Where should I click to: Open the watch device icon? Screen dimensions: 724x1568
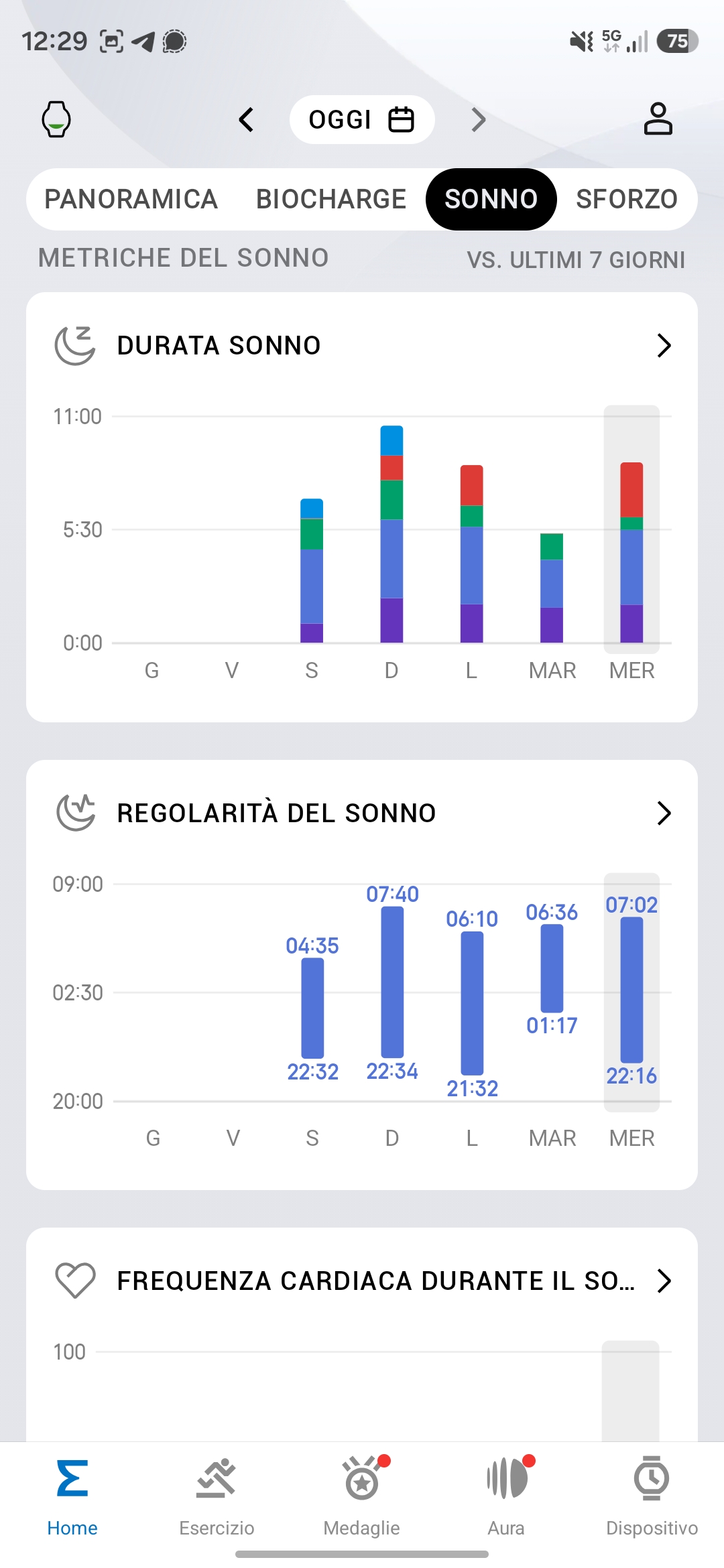pos(56,119)
